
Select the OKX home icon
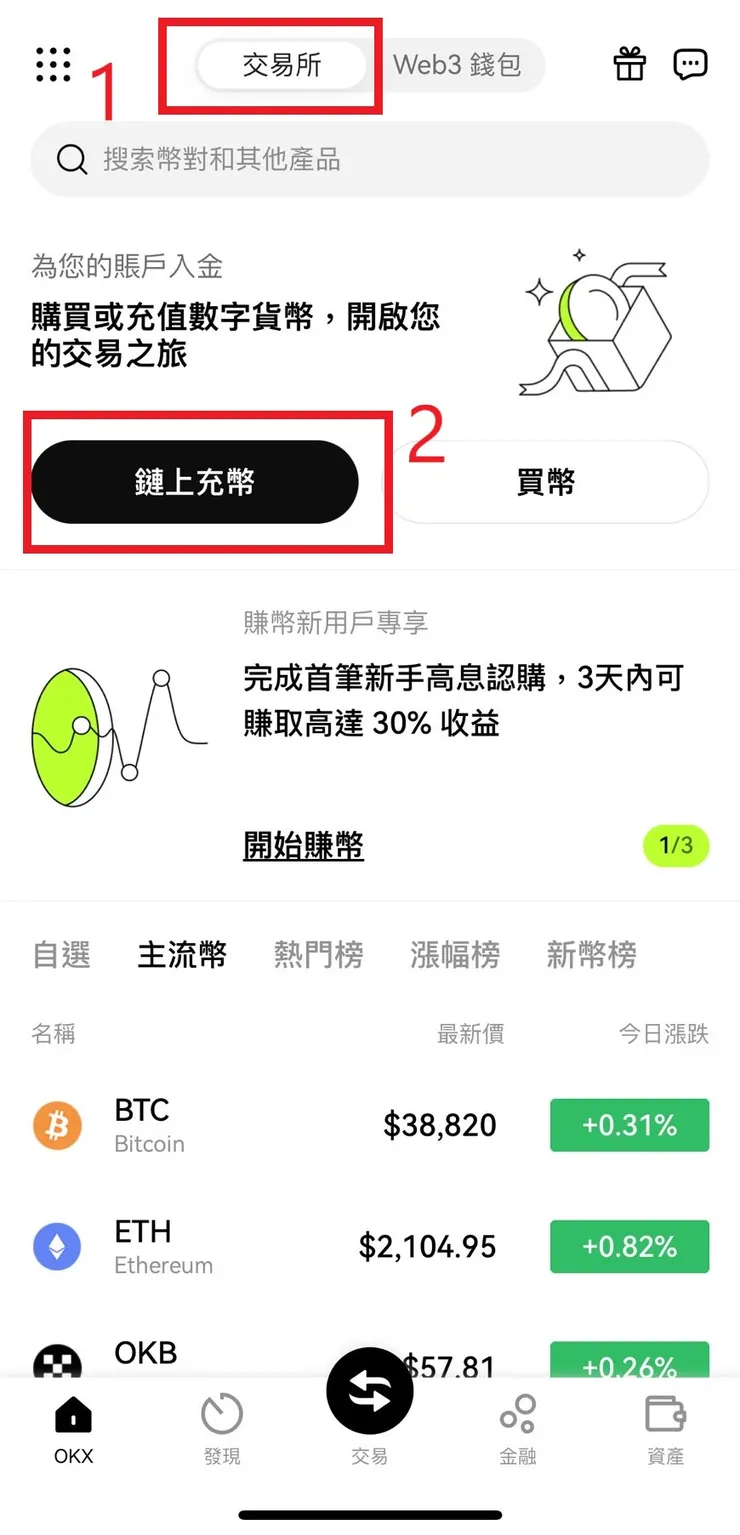72,1415
